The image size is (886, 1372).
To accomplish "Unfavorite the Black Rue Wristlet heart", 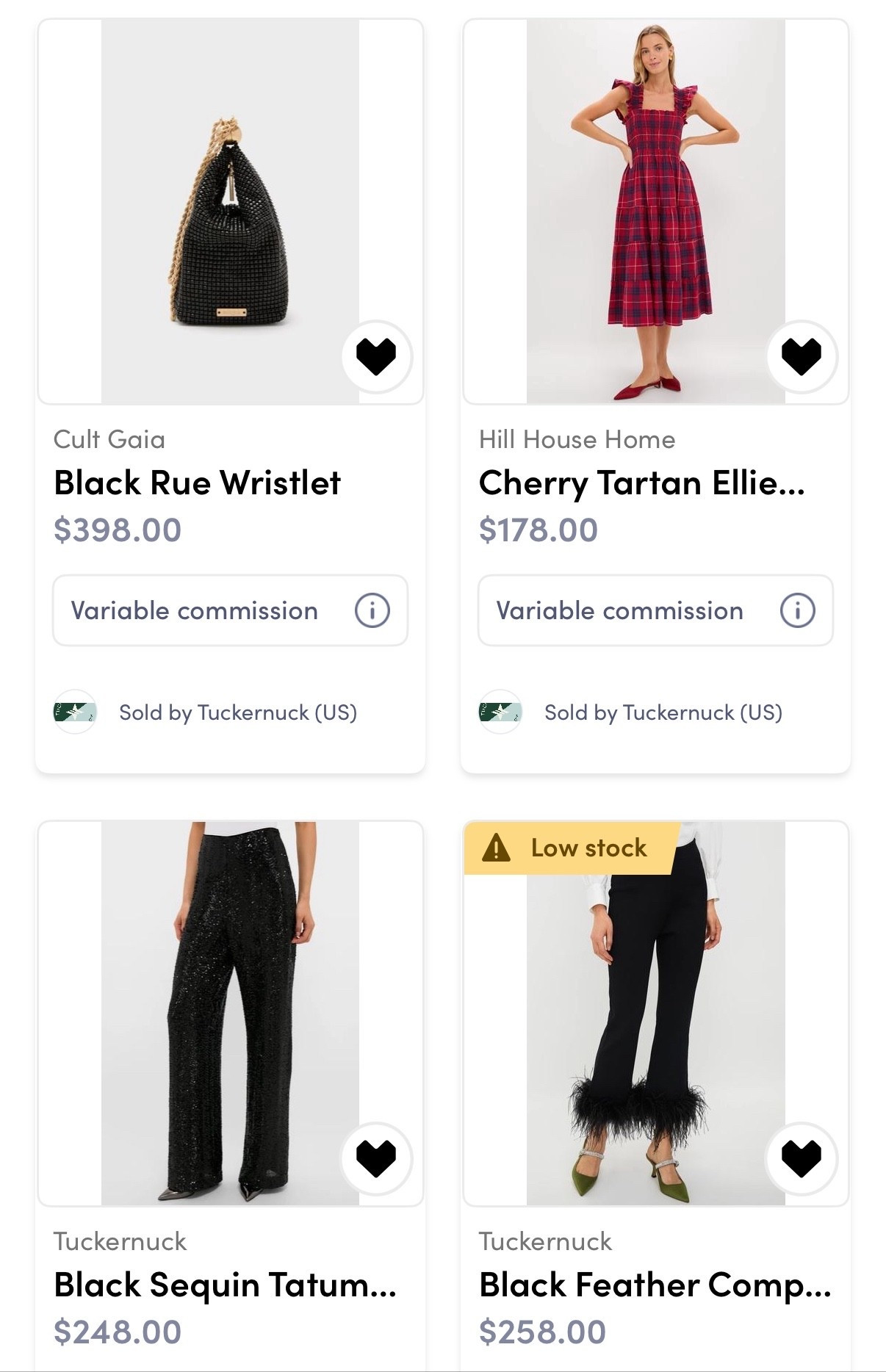I will [x=376, y=356].
